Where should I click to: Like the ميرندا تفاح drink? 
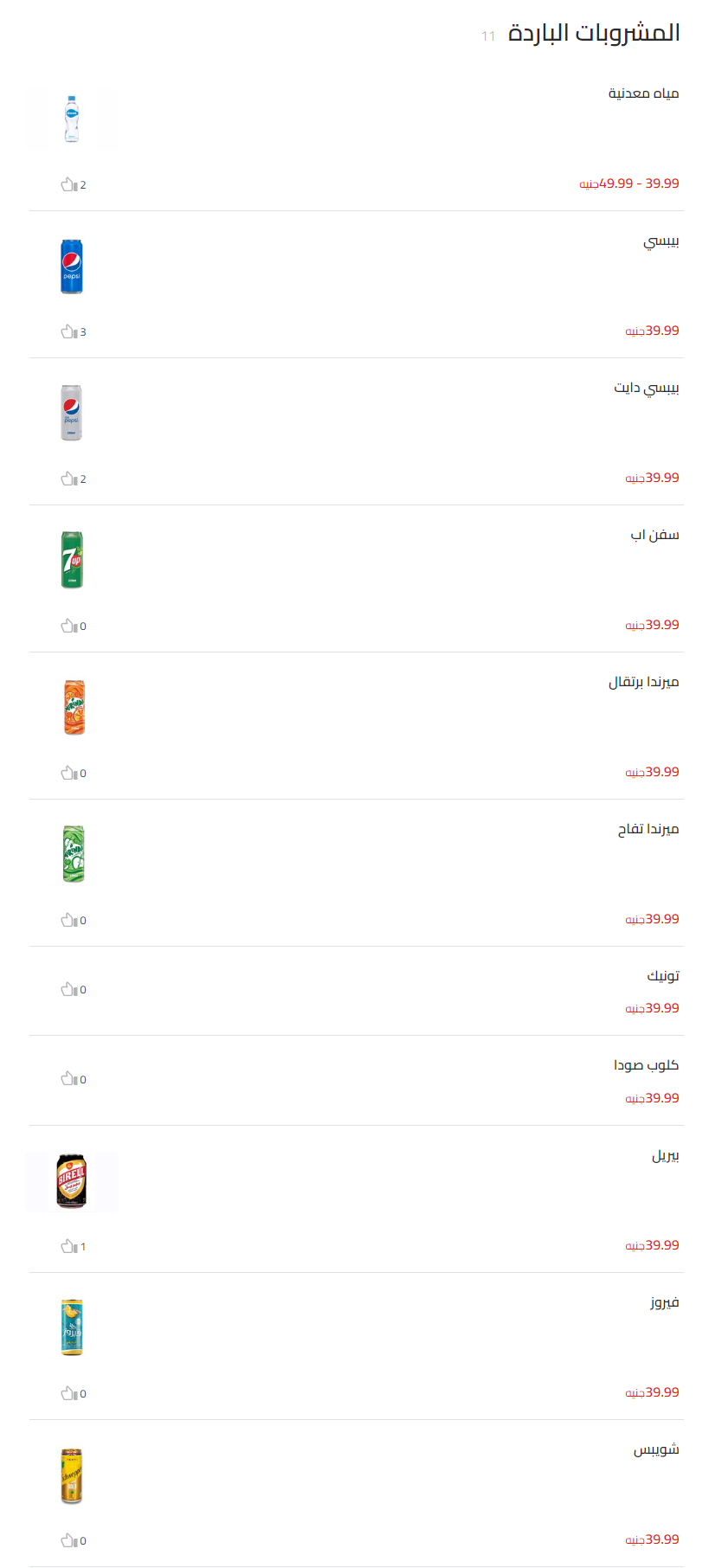point(68,920)
